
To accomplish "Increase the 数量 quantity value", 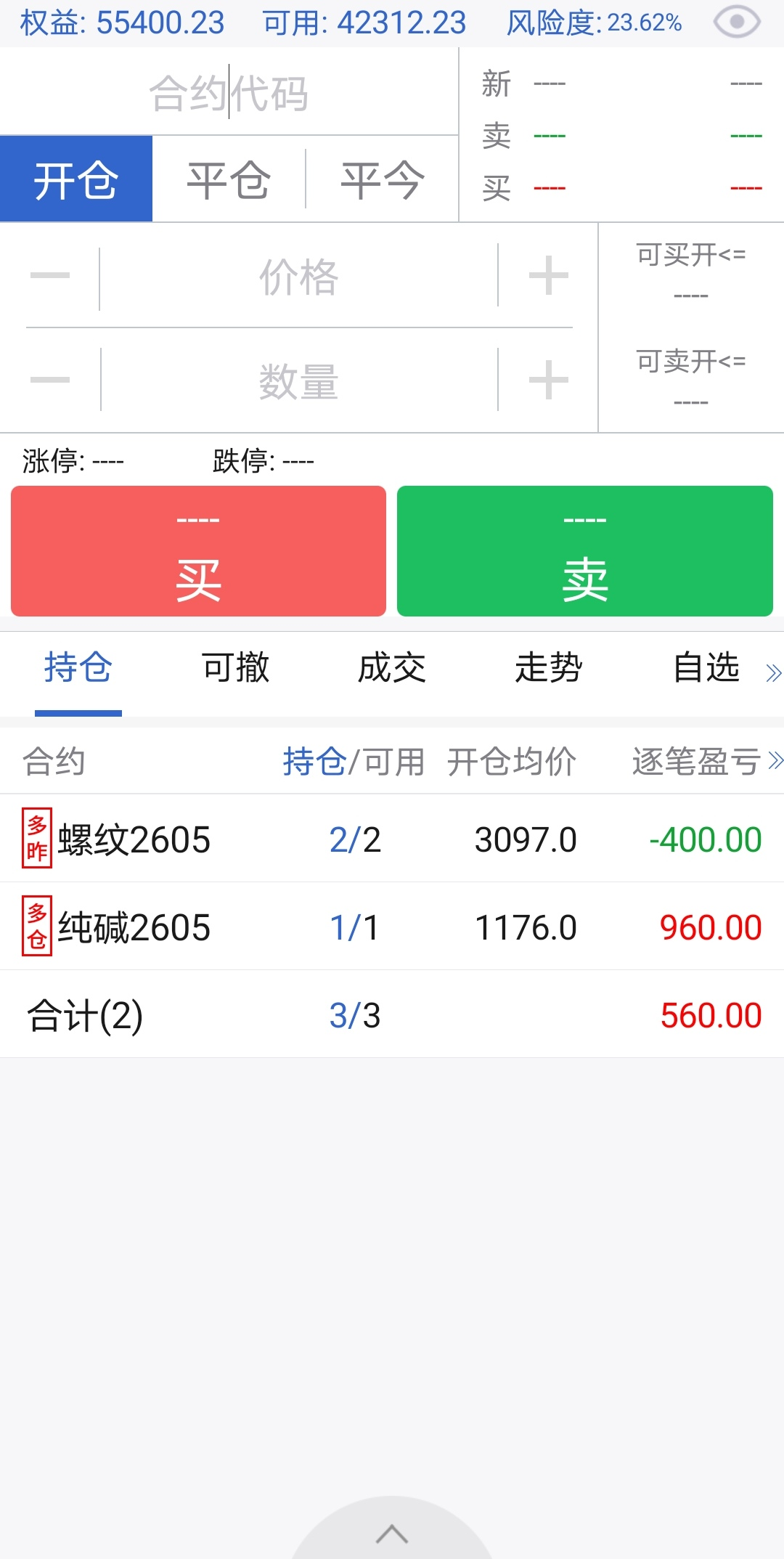I will pyautogui.click(x=548, y=380).
